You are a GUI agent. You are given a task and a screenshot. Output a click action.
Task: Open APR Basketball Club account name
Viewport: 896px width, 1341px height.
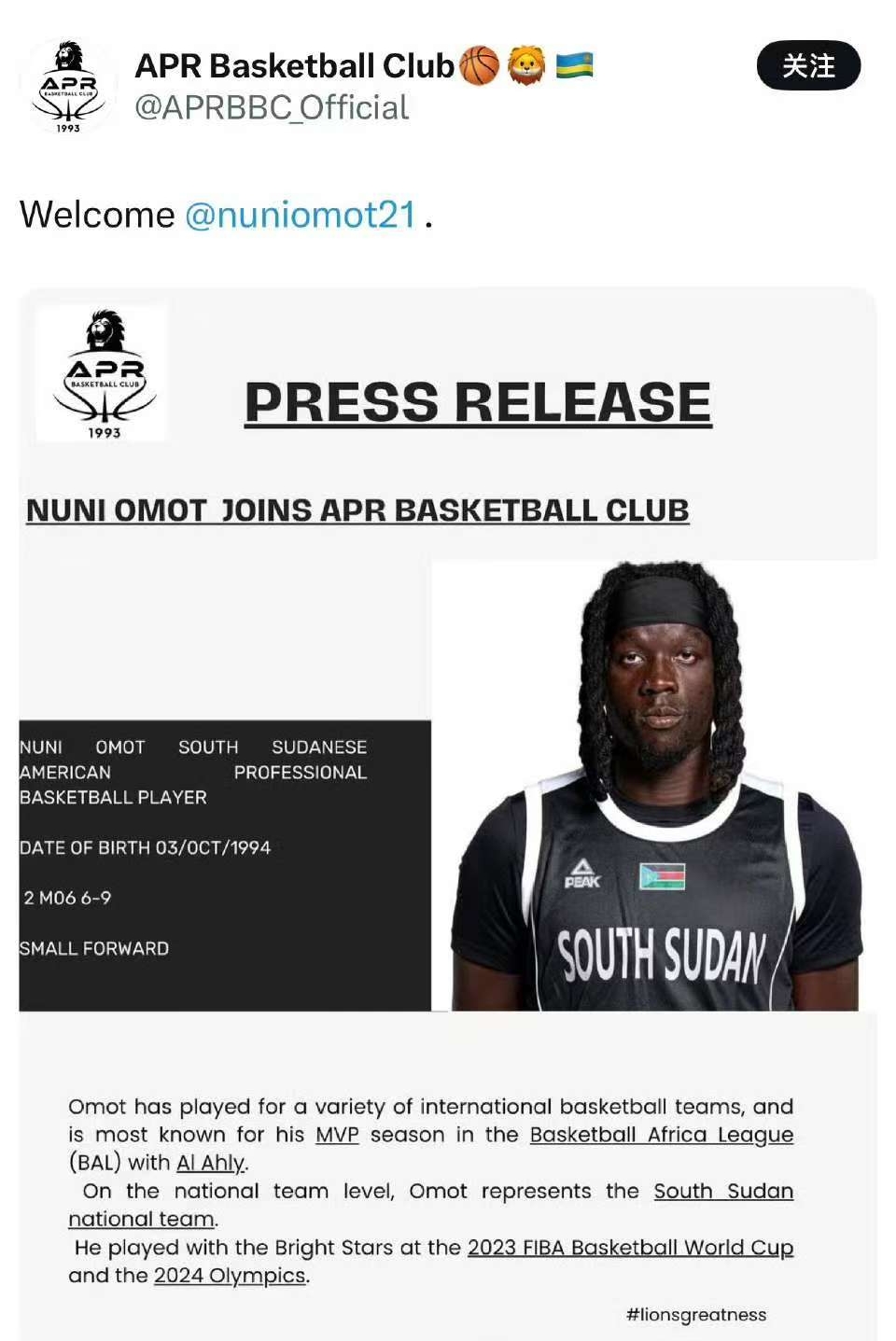(x=294, y=66)
